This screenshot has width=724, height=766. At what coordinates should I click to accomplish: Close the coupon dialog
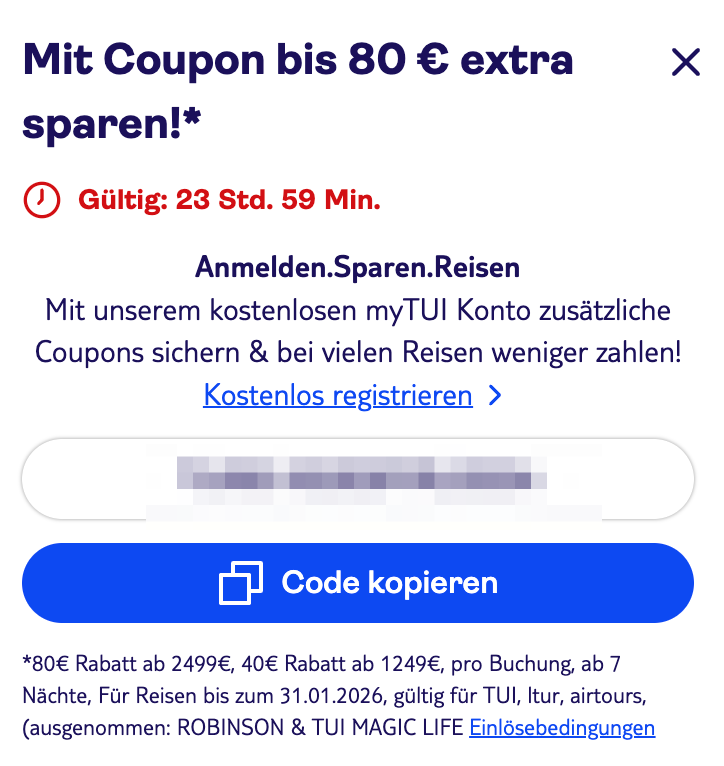pos(686,63)
